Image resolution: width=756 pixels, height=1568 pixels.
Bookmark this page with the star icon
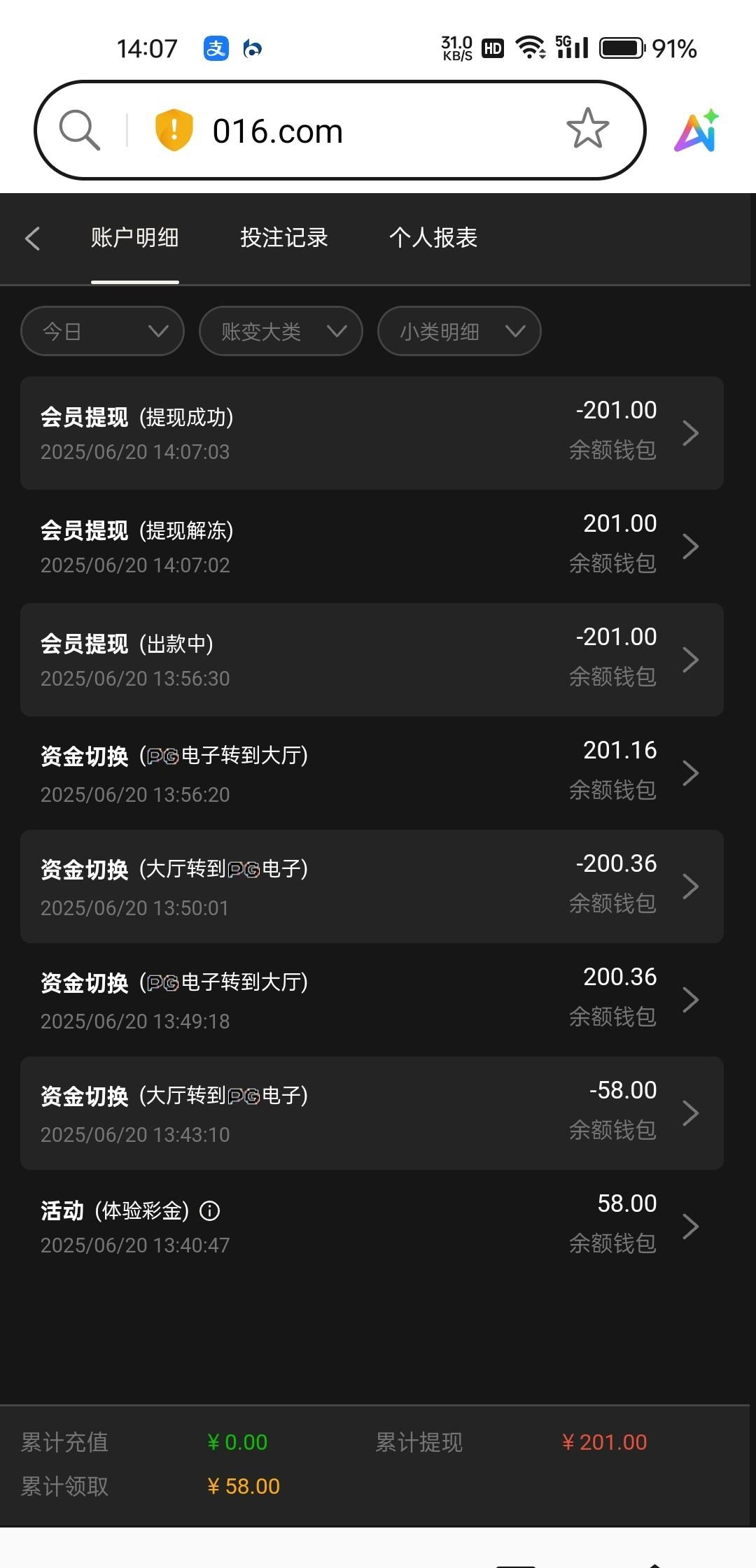587,129
